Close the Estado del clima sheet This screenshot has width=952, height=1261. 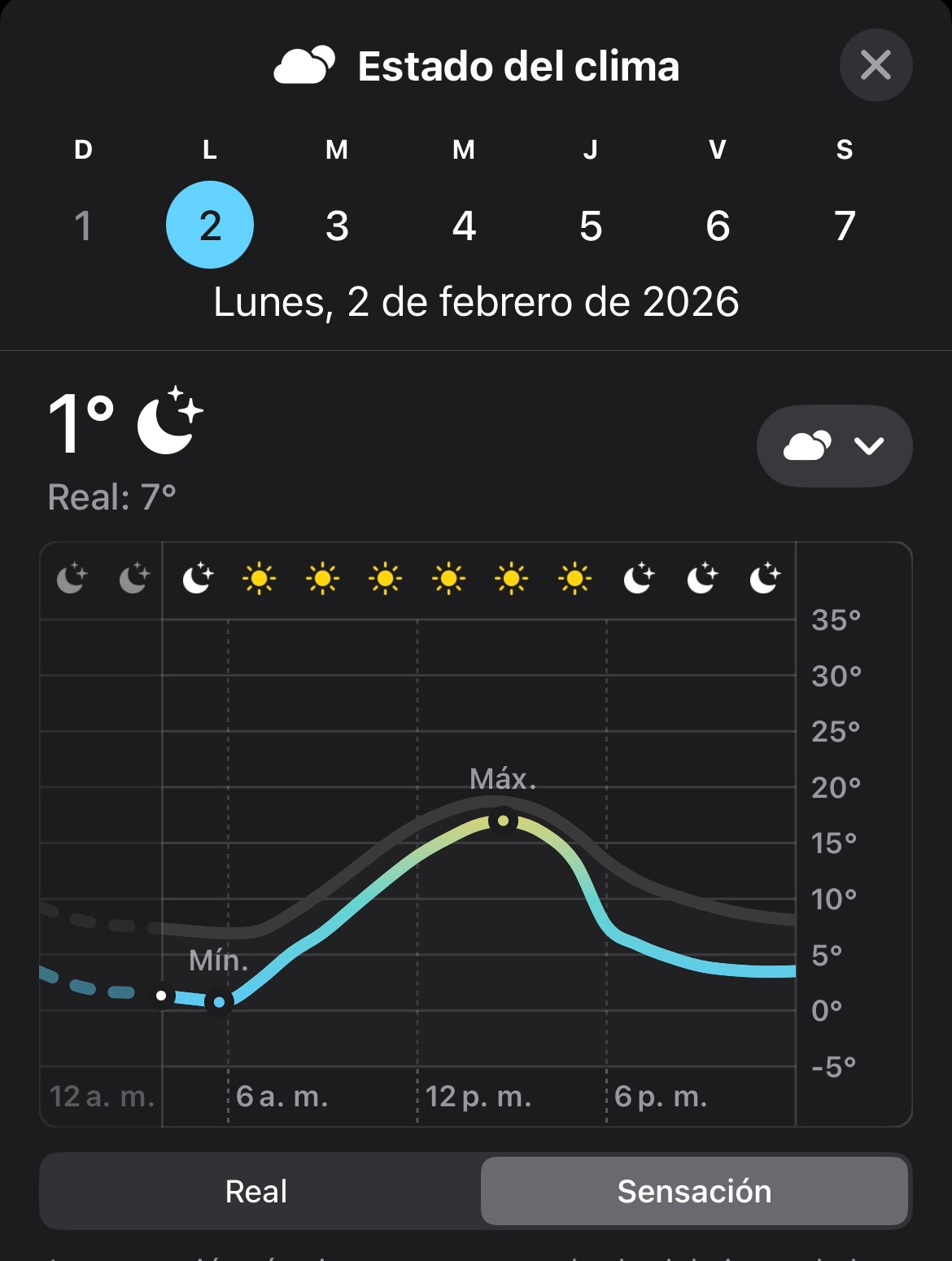click(876, 65)
